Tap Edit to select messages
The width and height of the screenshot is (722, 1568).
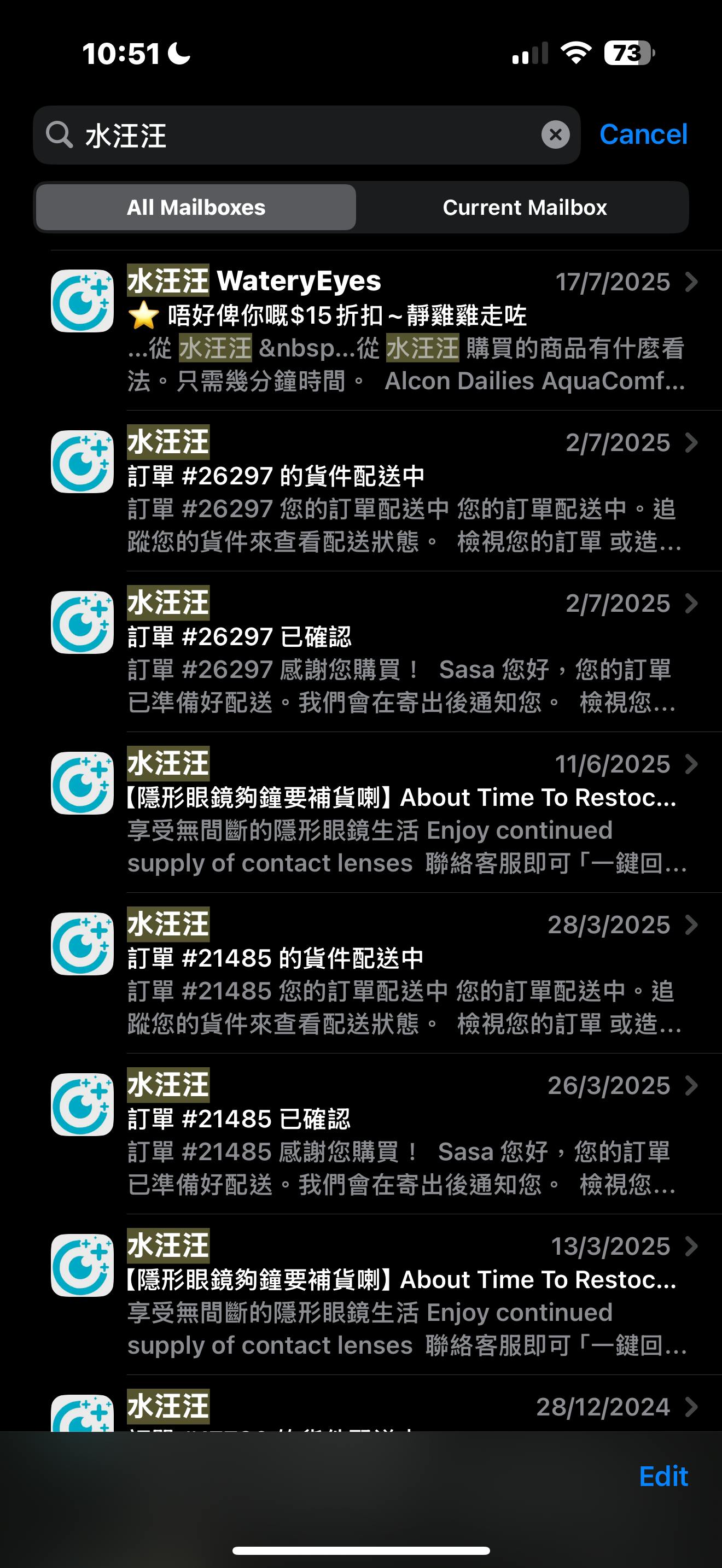click(662, 1476)
